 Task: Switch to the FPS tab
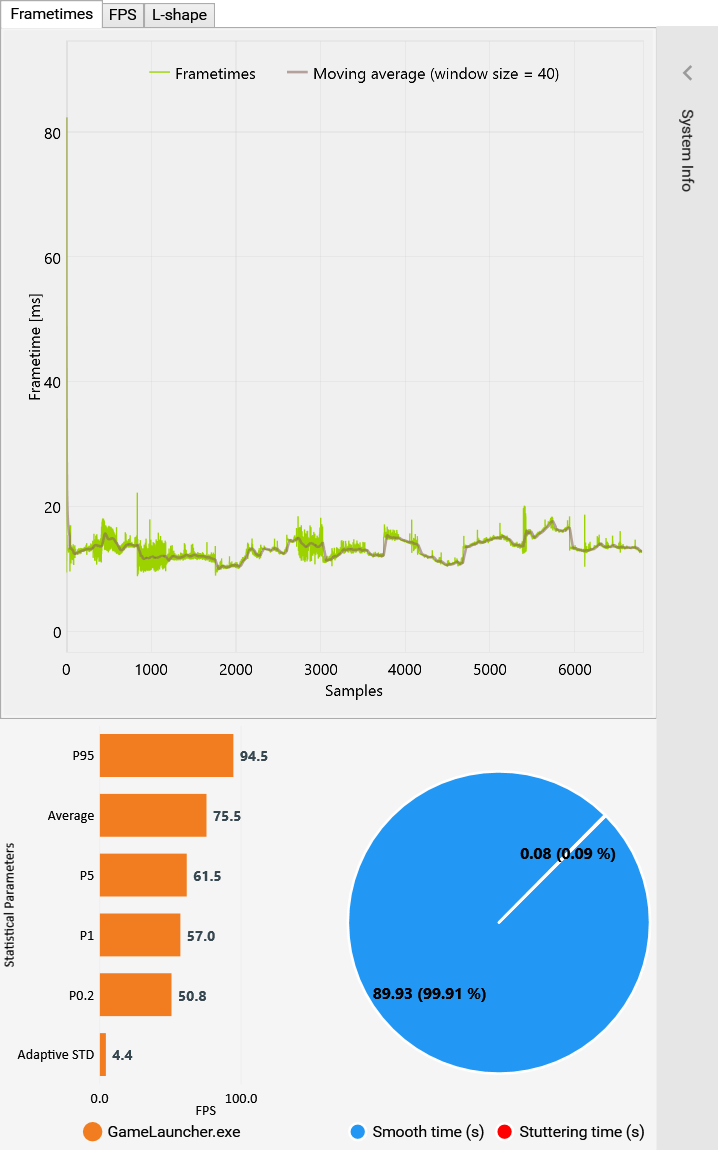point(122,15)
